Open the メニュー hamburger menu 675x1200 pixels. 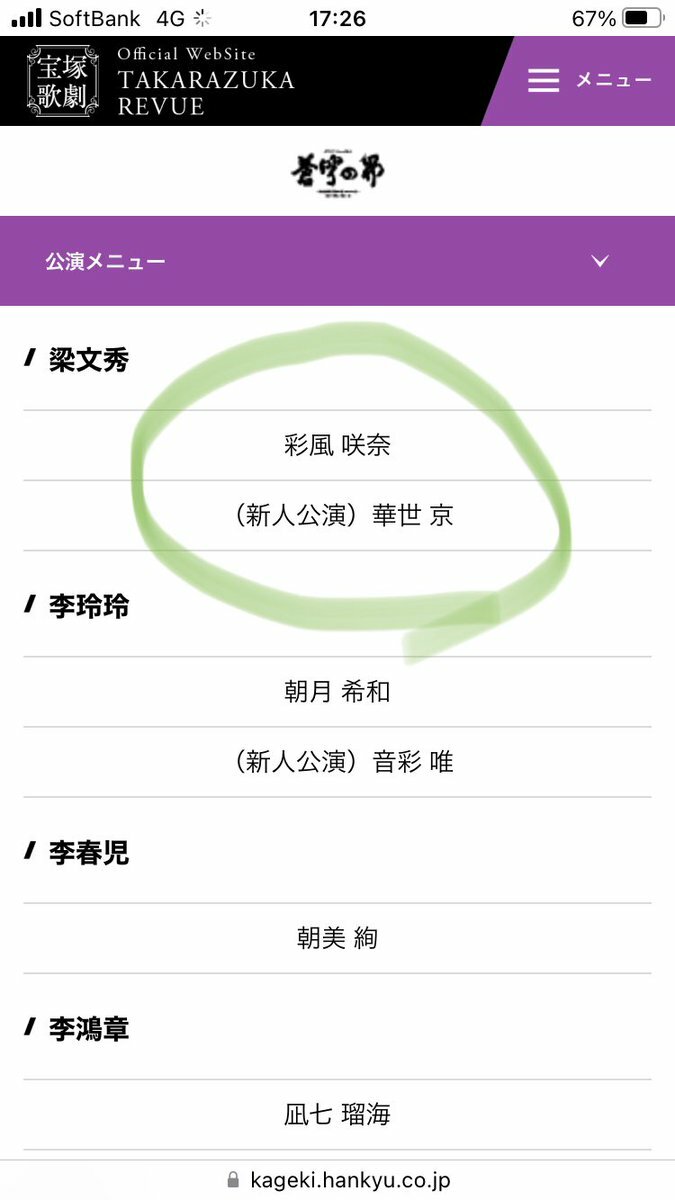pos(588,81)
